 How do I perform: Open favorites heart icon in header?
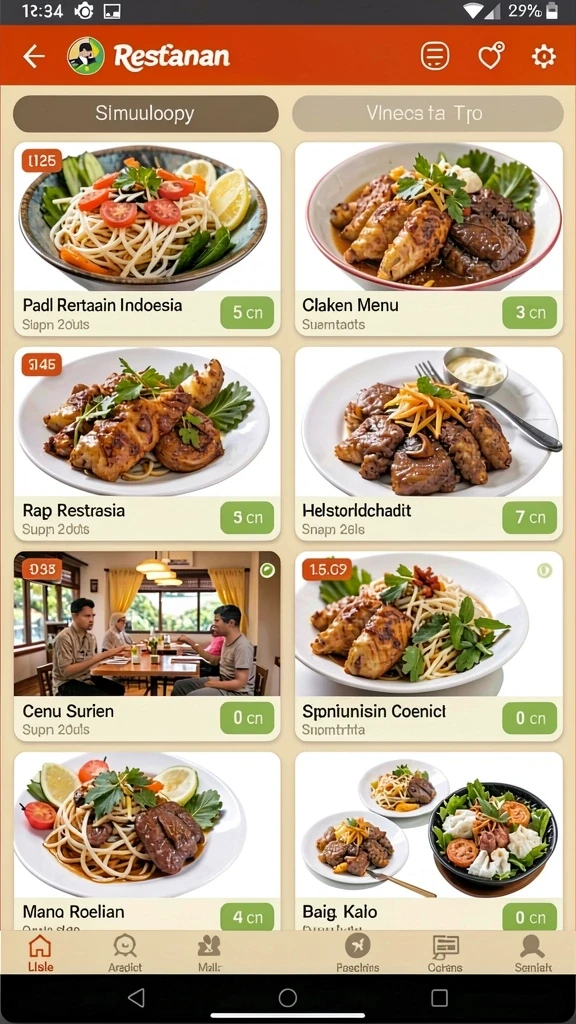(x=490, y=56)
